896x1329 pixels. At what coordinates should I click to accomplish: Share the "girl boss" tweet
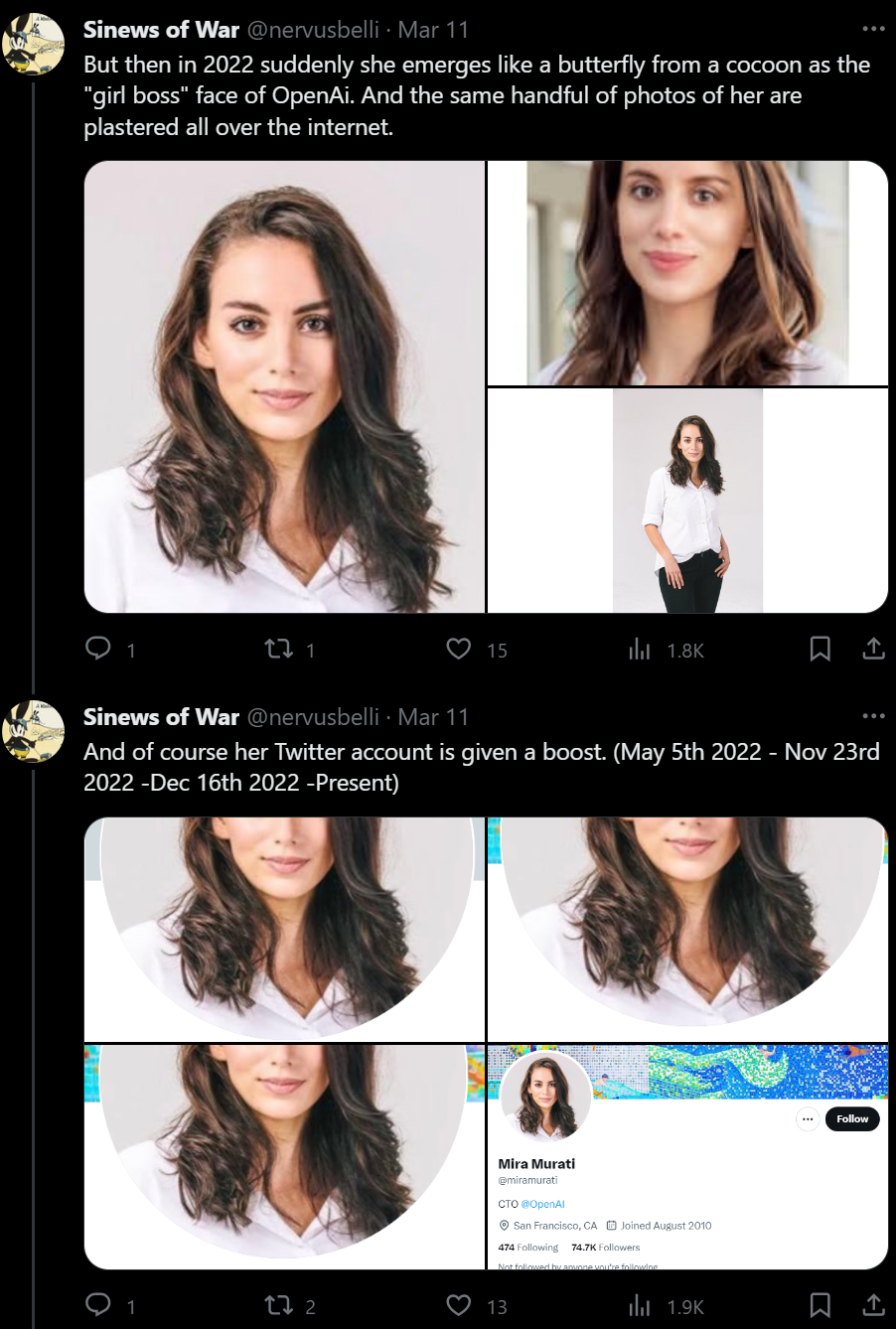pos(873,649)
